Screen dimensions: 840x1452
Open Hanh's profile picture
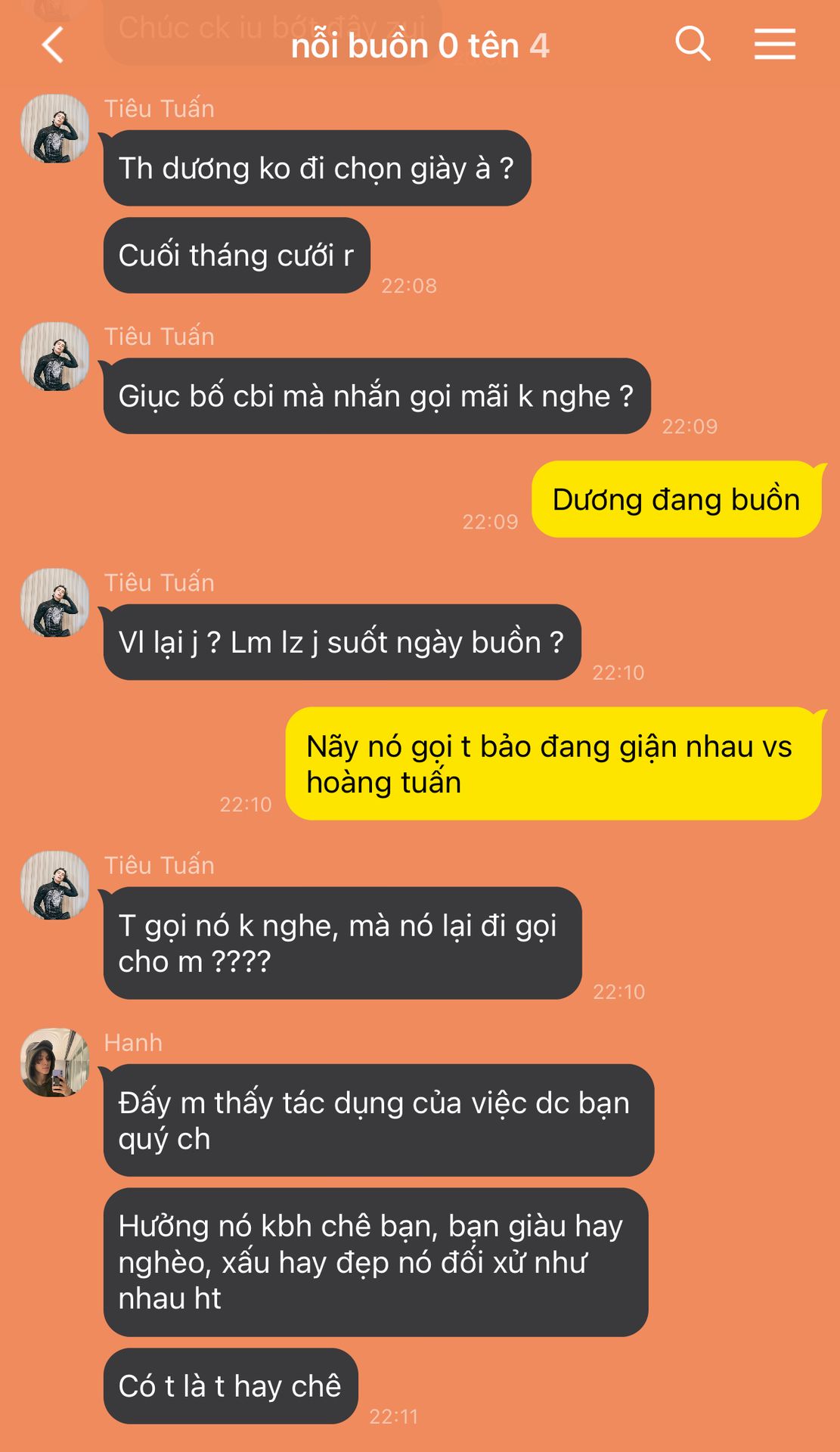(54, 1063)
